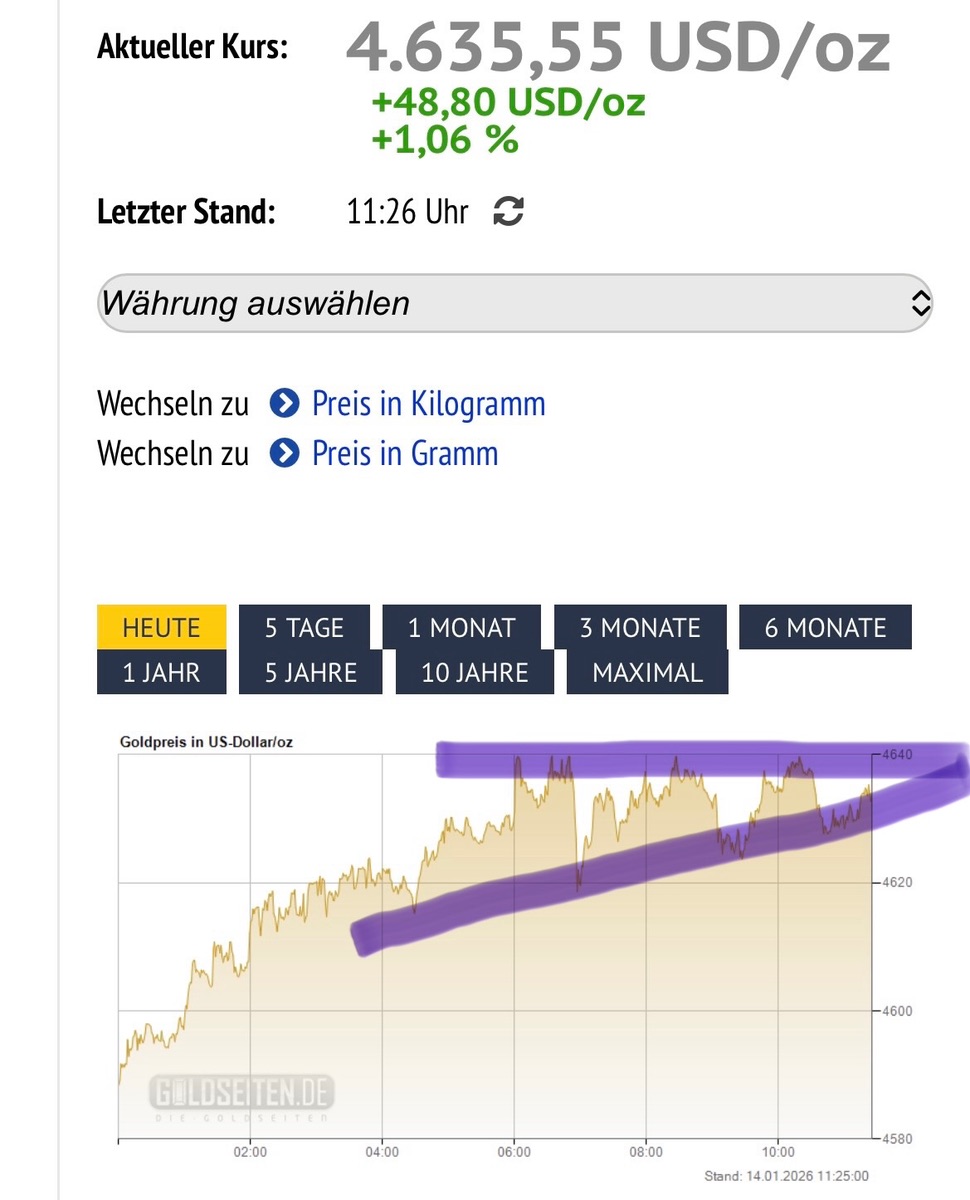Open the 10 JAHRE chart
This screenshot has height=1200, width=970.
(x=474, y=673)
